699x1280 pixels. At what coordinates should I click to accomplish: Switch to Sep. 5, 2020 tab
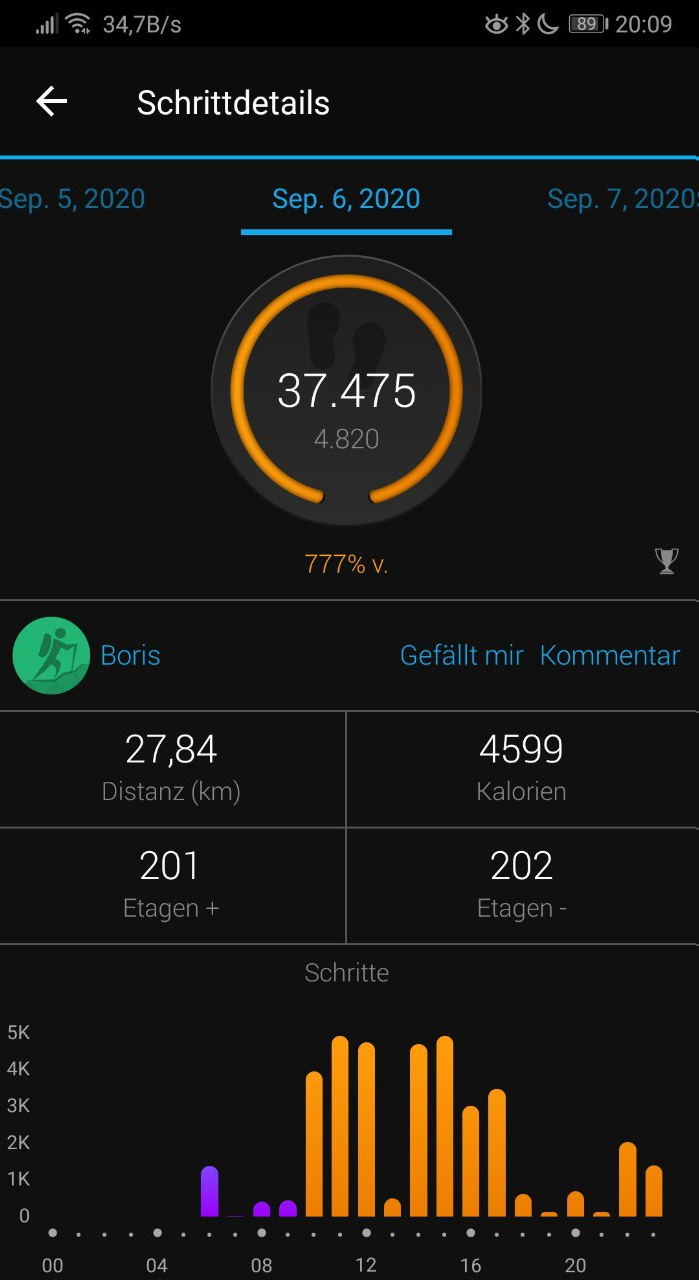click(72, 199)
